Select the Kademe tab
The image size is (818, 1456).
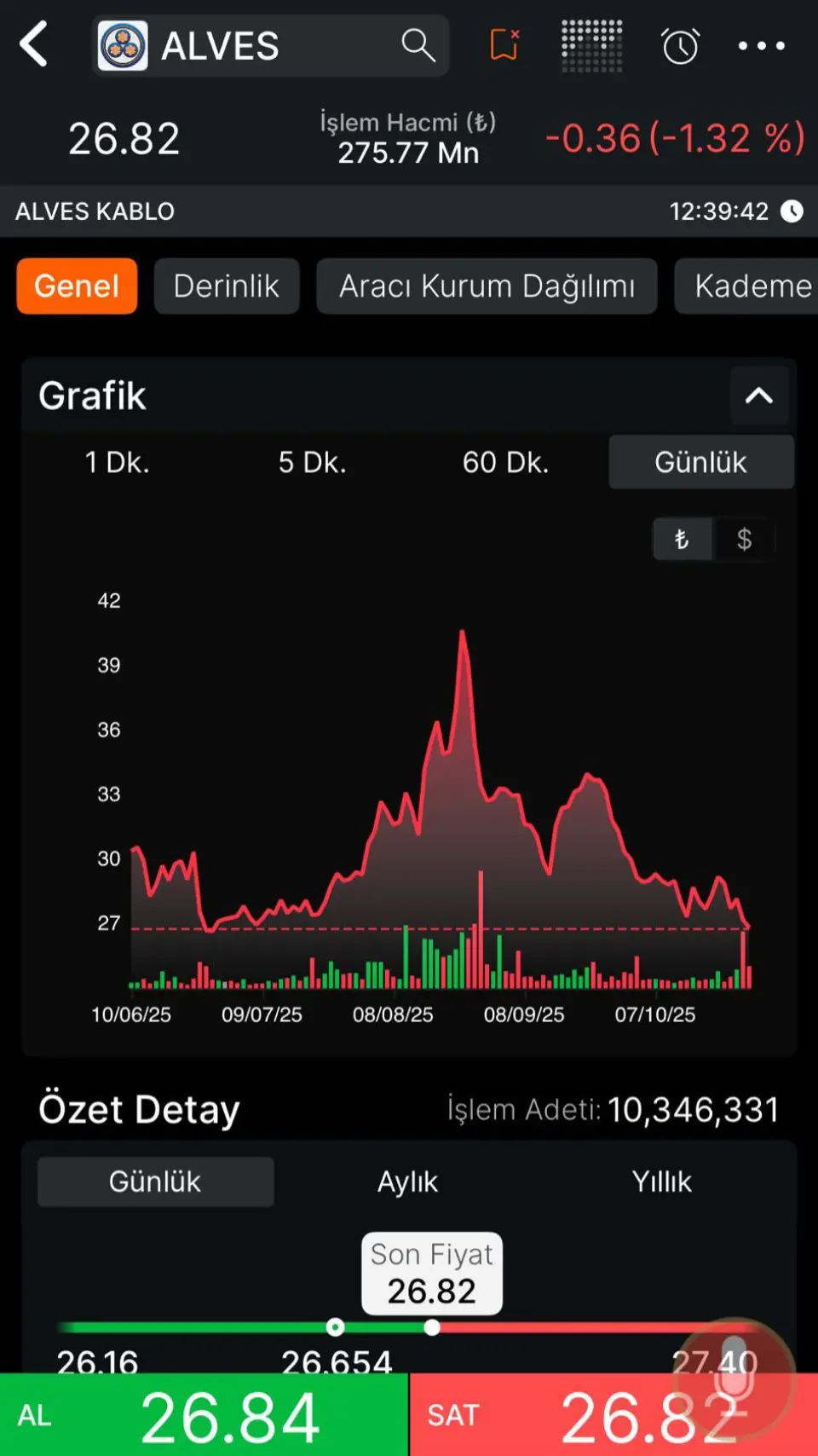click(x=750, y=286)
